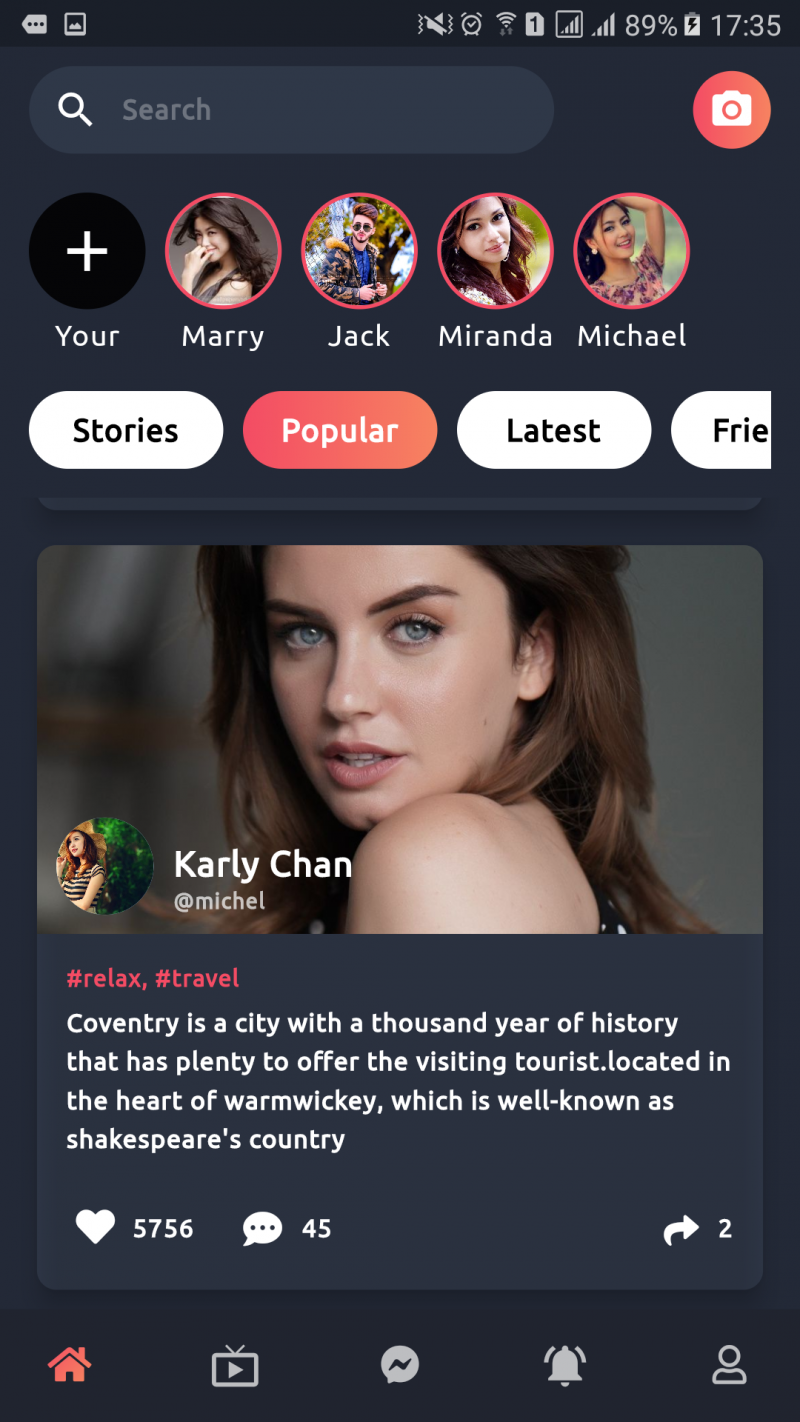
Task: Open Miranda's story
Action: [495, 251]
